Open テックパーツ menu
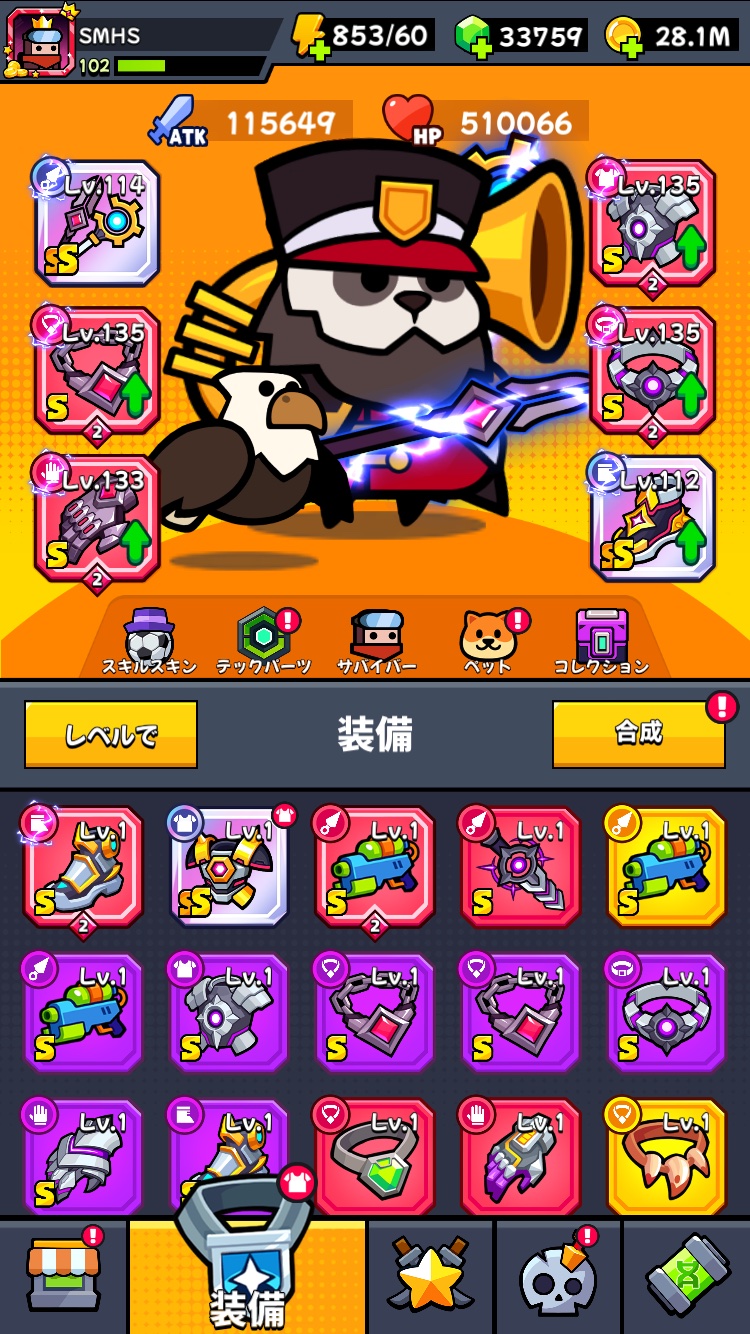The image size is (750, 1334). [x=264, y=642]
